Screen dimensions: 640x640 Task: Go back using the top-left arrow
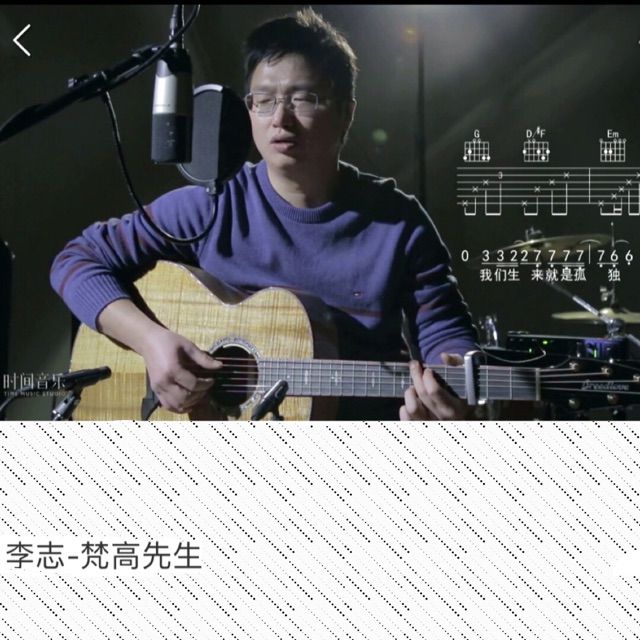[x=22, y=40]
